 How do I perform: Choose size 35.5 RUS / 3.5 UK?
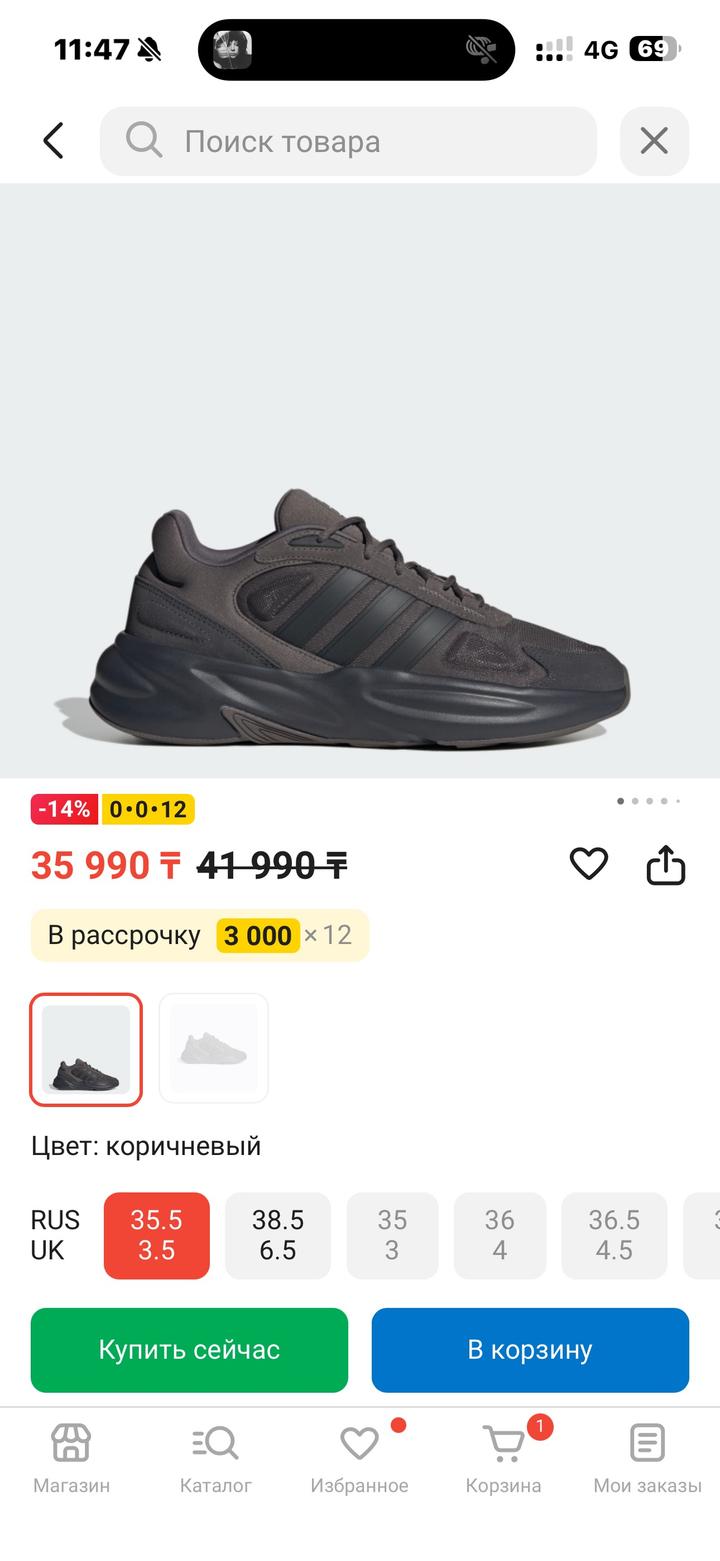click(157, 1235)
